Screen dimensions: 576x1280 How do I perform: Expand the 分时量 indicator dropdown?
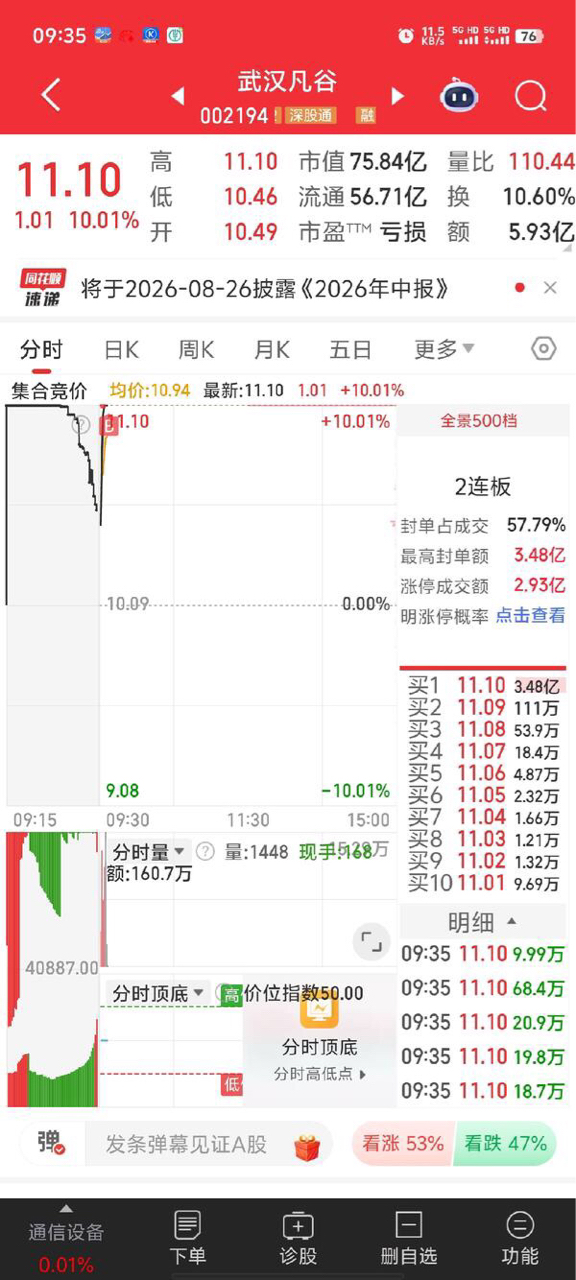[x=149, y=852]
